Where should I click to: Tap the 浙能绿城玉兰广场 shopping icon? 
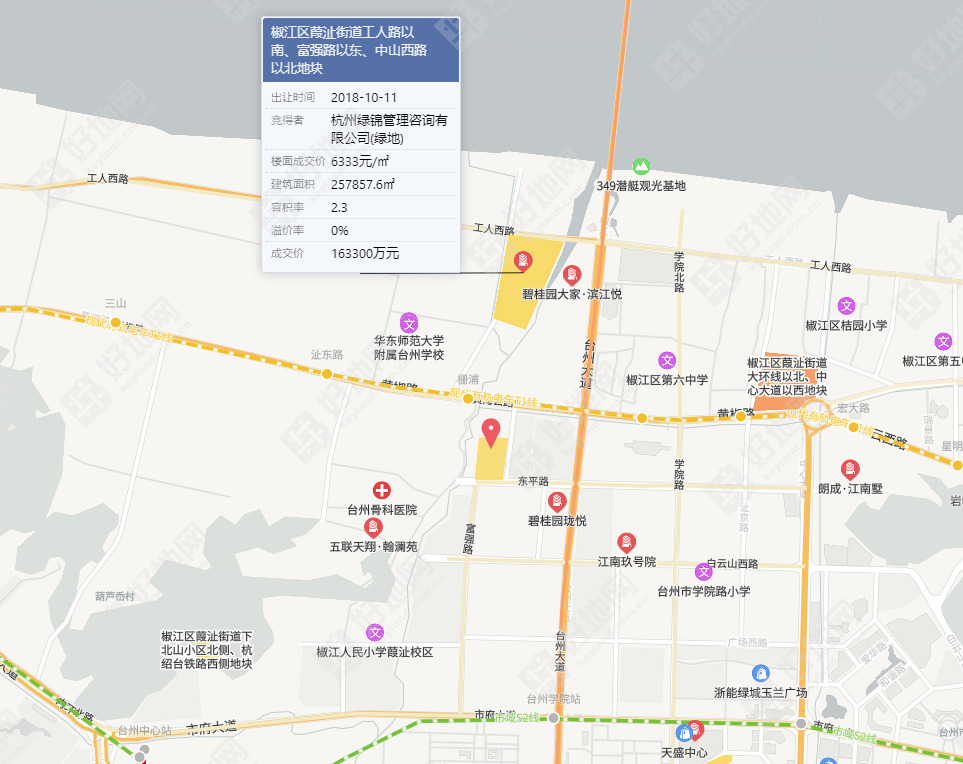click(761, 673)
